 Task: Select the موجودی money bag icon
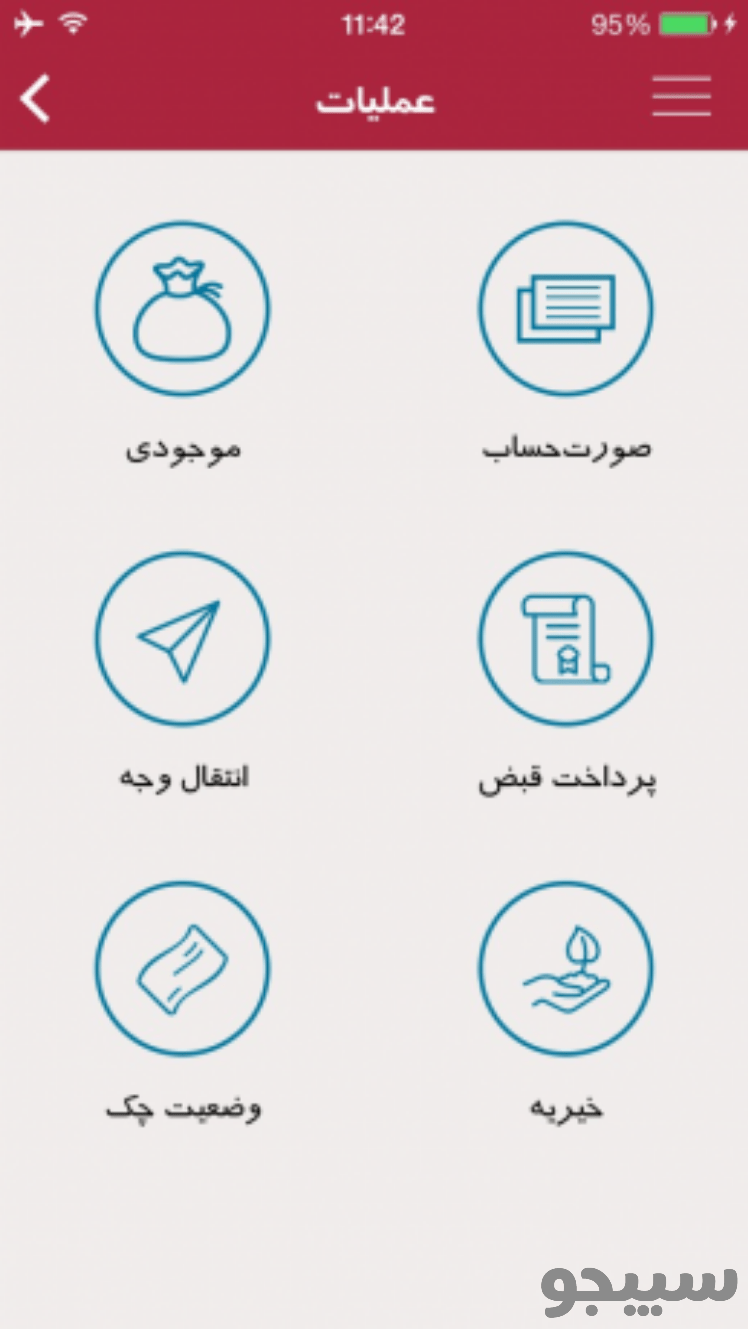pos(182,308)
